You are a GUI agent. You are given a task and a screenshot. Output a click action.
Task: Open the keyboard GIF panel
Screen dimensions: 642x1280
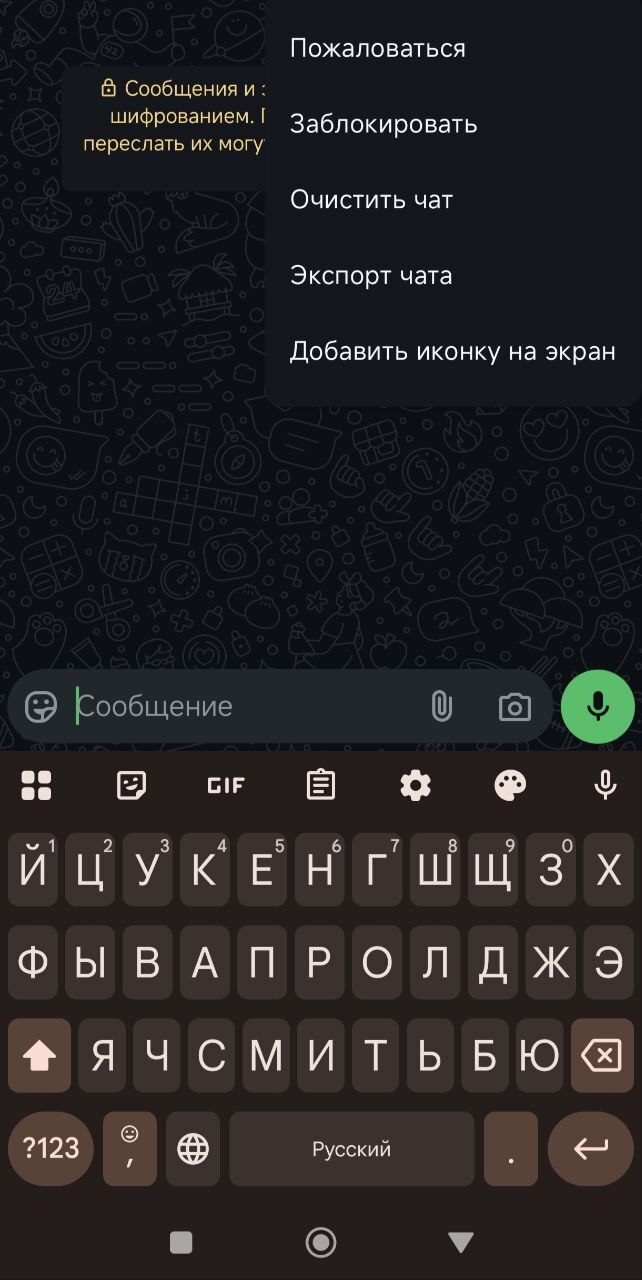pyautogui.click(x=226, y=786)
